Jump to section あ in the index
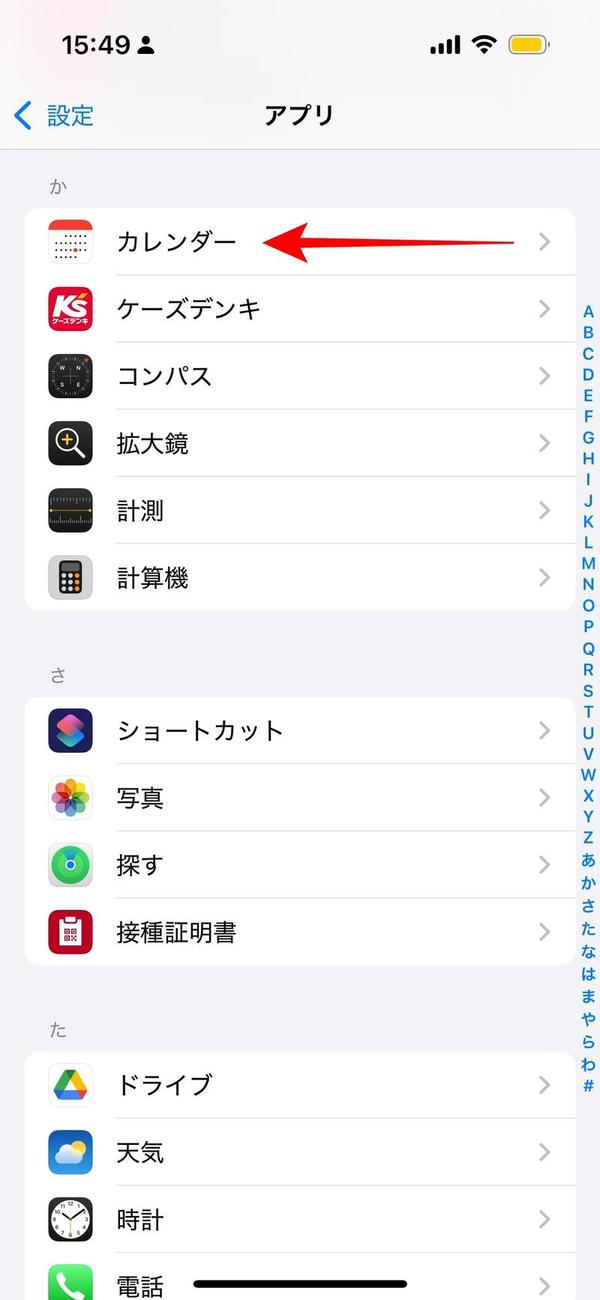Screen dimensions: 600x1300 pyautogui.click(x=588, y=859)
